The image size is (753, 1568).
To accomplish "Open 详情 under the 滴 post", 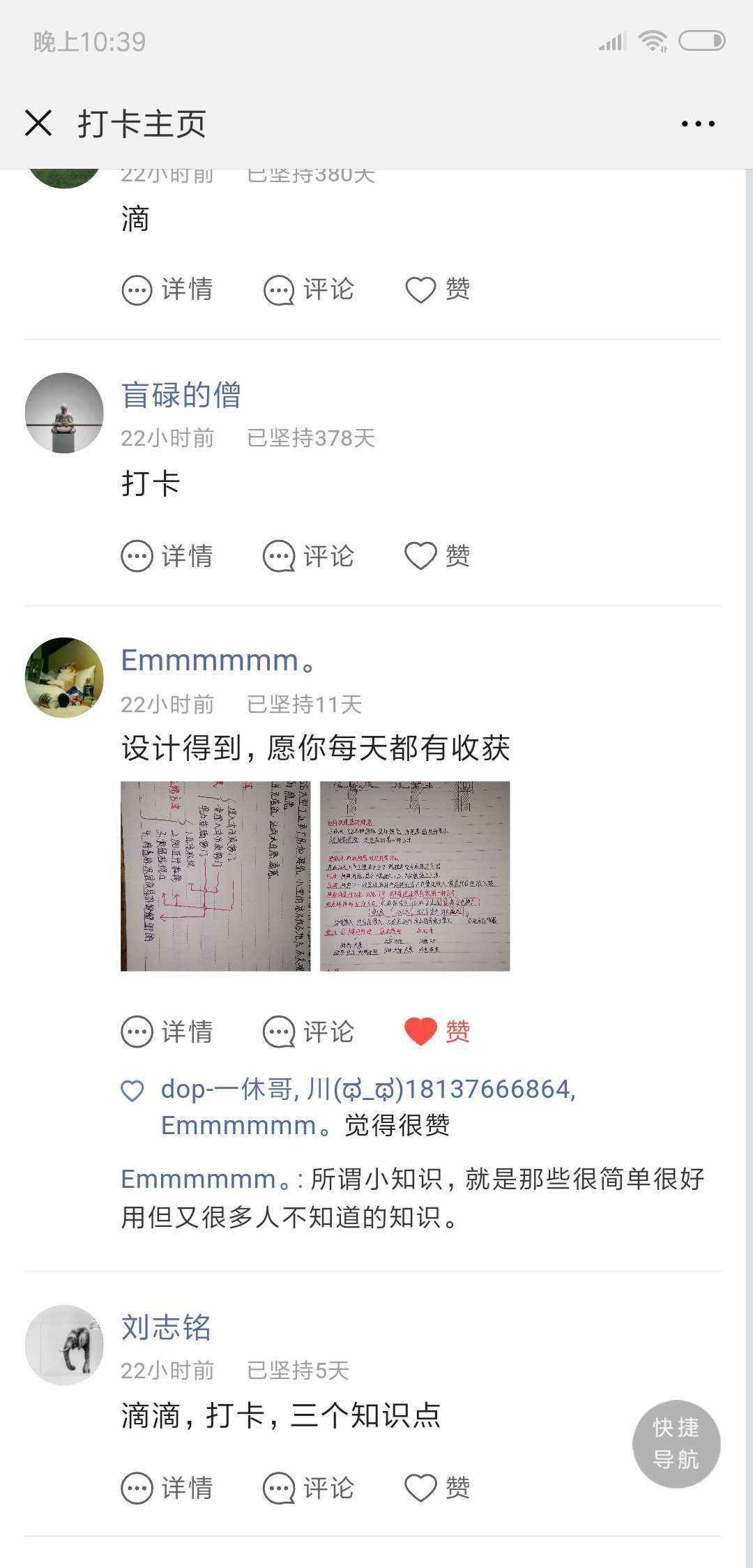I will [167, 289].
